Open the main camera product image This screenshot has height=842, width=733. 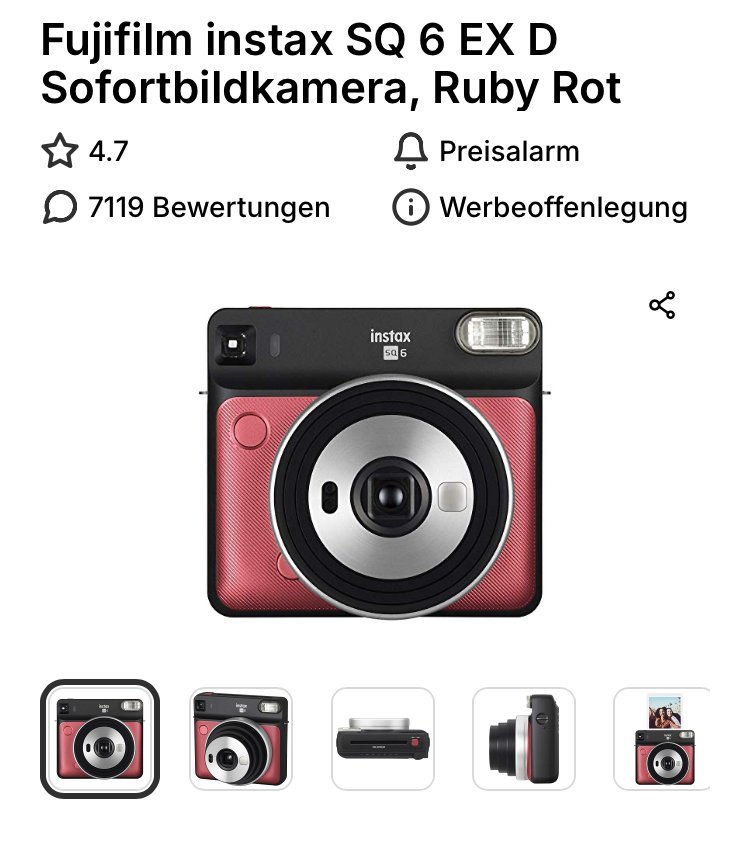[374, 461]
